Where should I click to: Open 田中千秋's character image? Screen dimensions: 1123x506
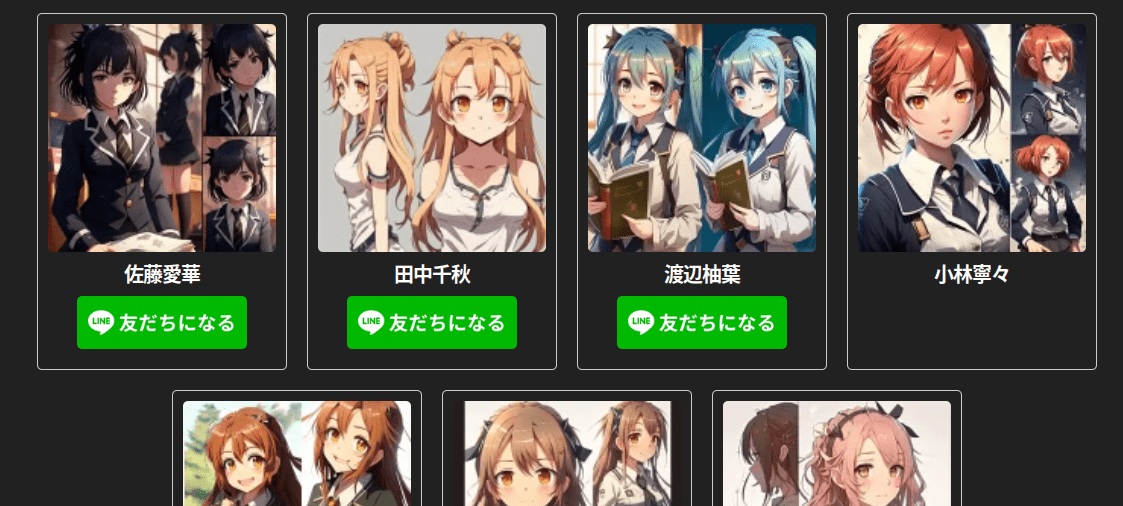(432, 138)
